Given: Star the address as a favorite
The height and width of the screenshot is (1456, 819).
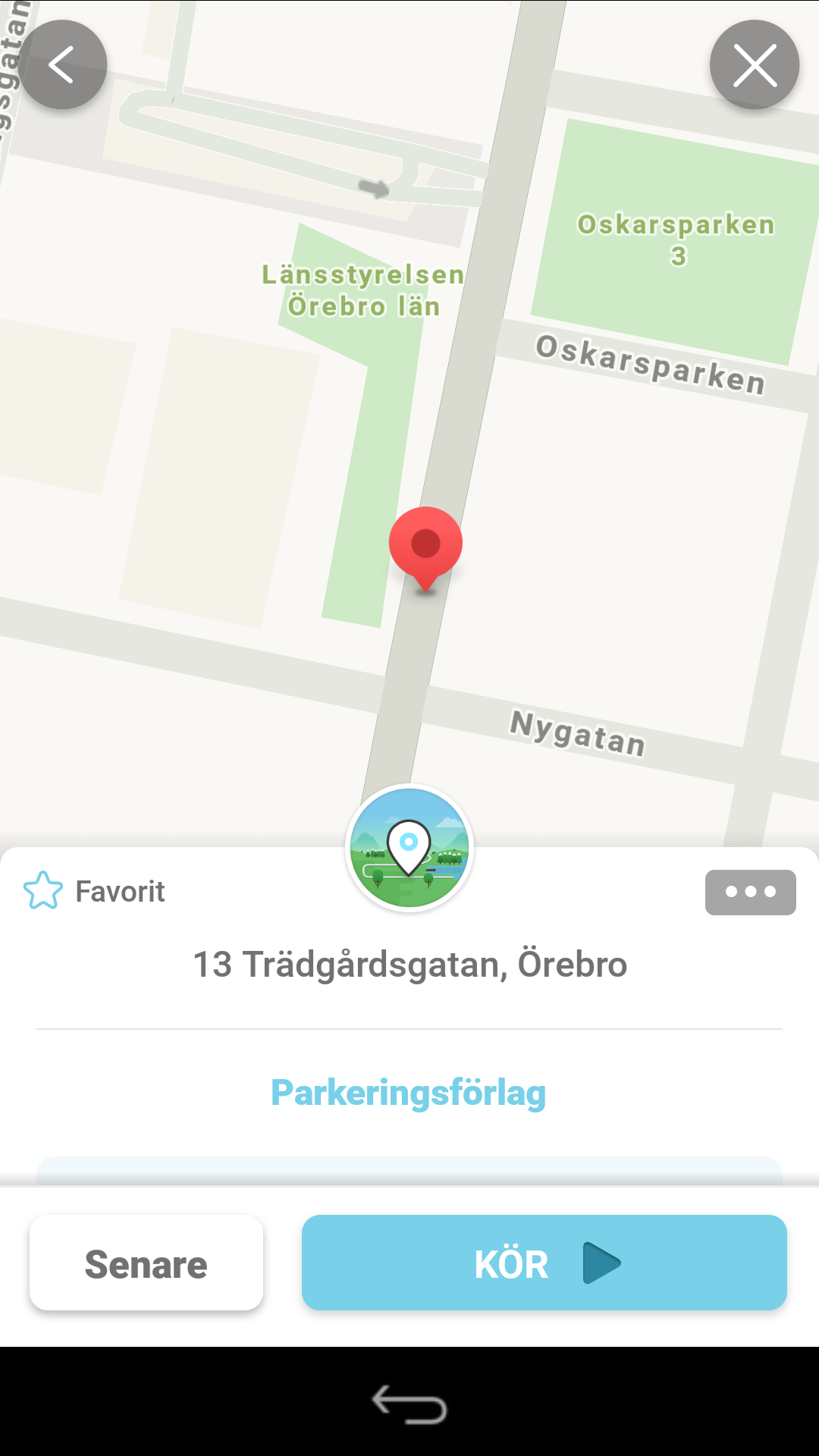Looking at the screenshot, I should pyautogui.click(x=43, y=892).
